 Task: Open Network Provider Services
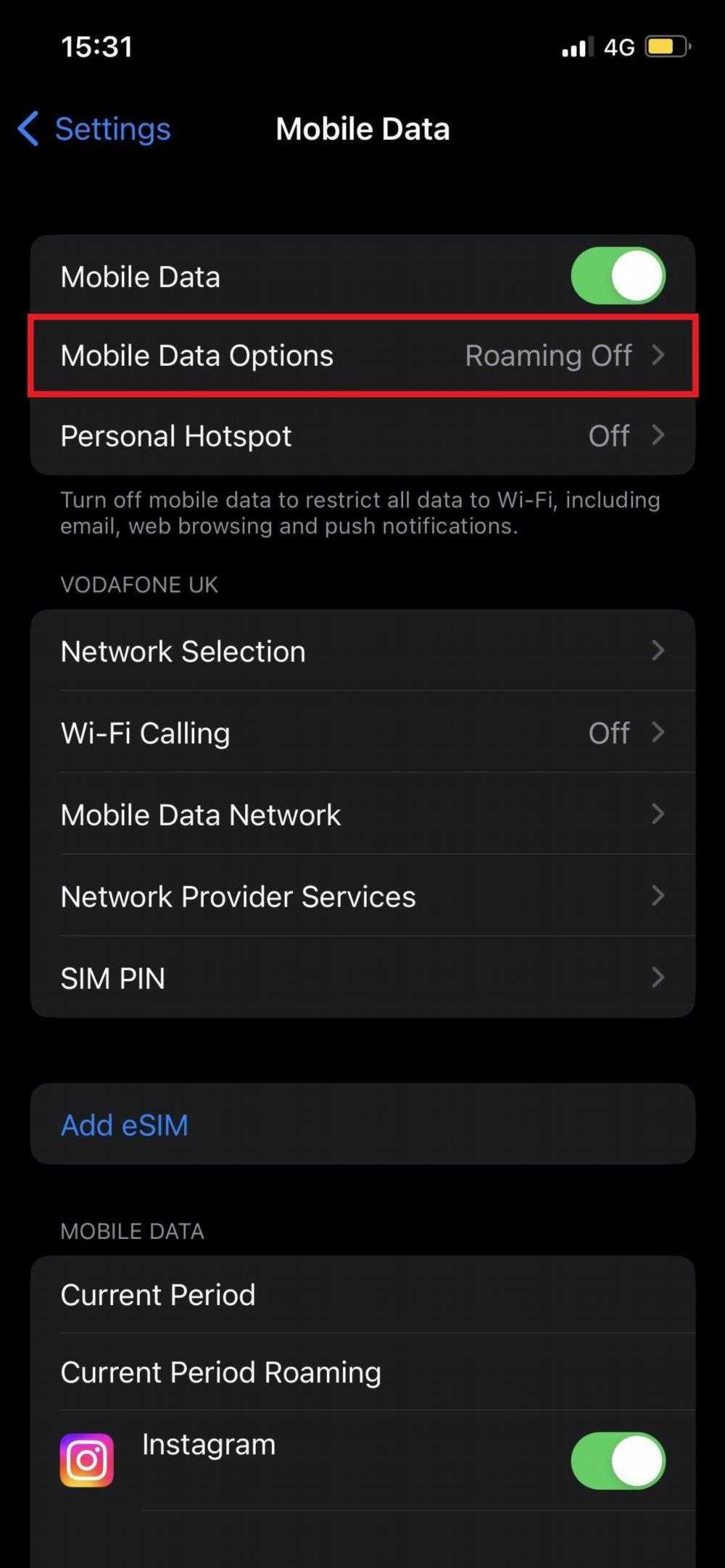(x=362, y=896)
